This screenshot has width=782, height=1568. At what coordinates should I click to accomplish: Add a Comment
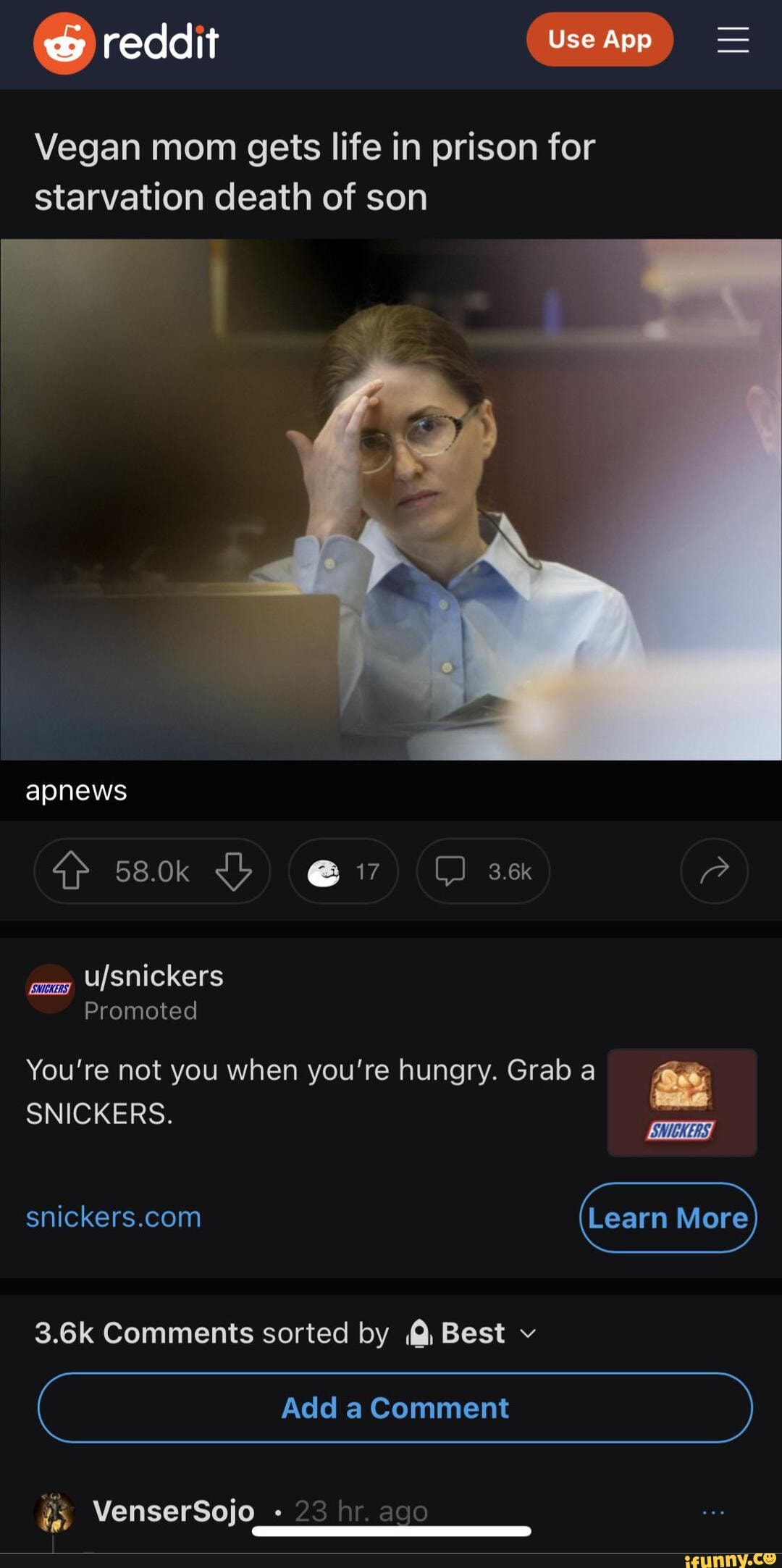point(395,1408)
